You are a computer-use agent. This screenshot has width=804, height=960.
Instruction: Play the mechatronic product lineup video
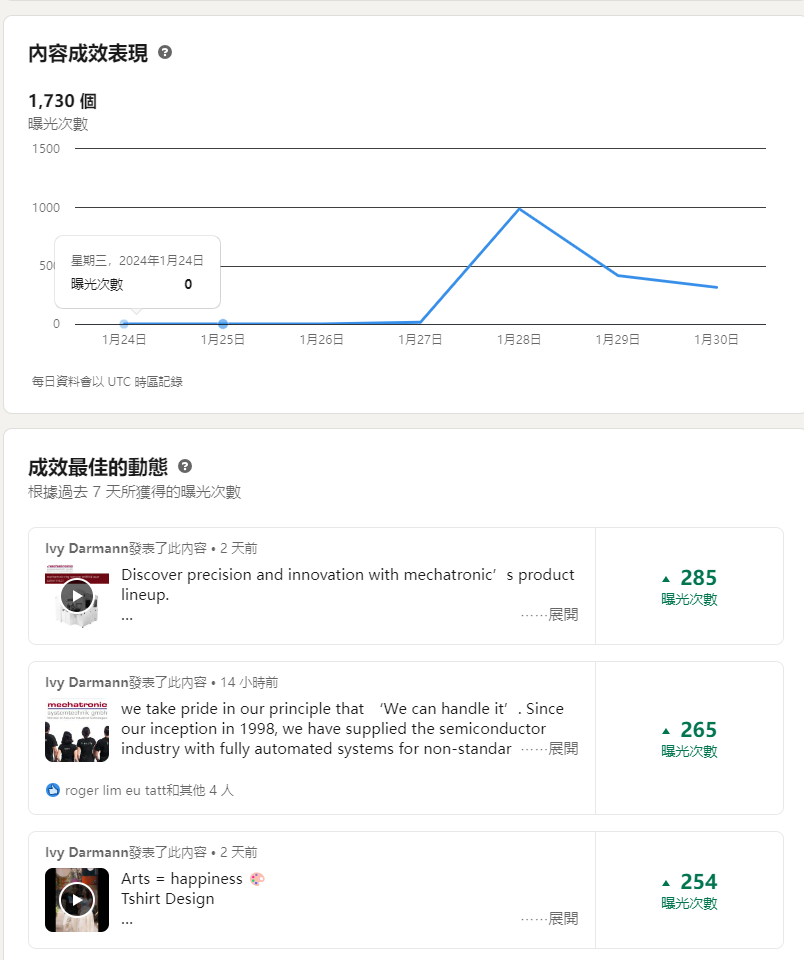point(77,597)
